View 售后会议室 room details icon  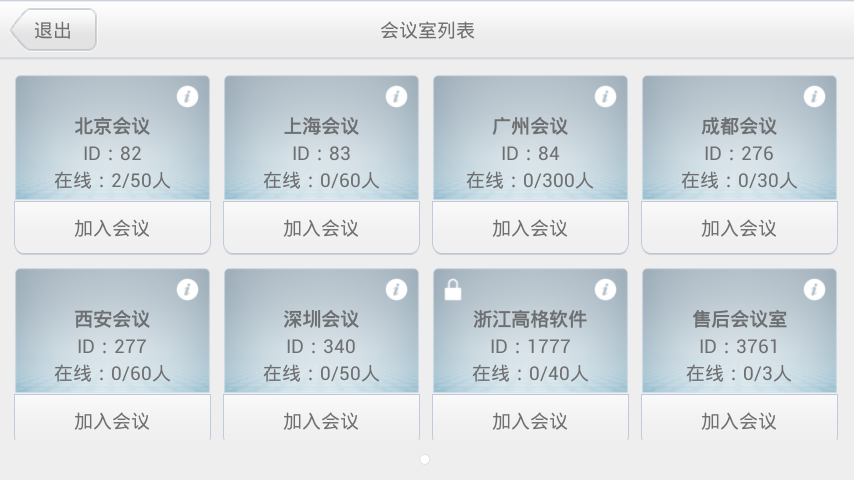tap(814, 290)
